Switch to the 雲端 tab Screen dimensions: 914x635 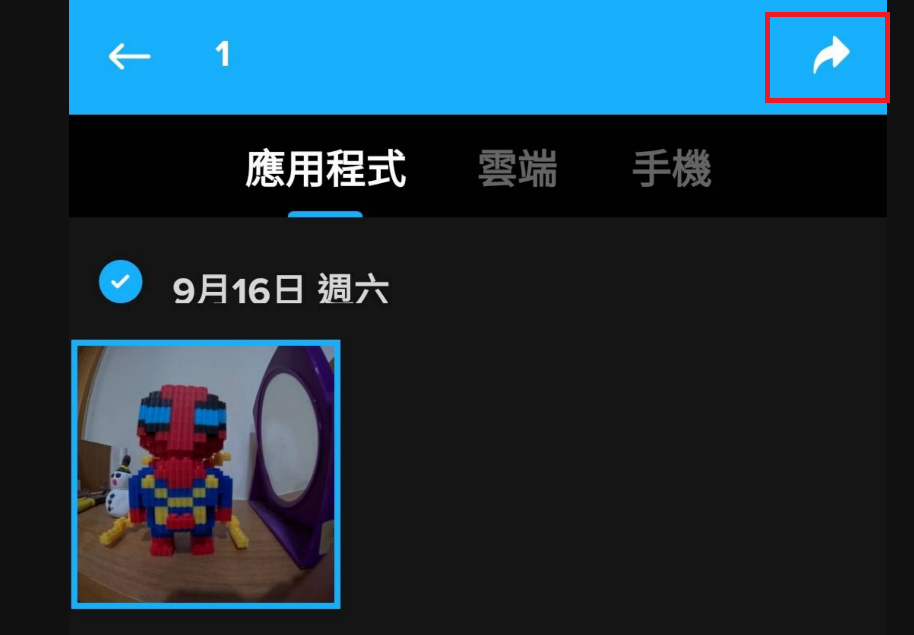[x=517, y=170]
